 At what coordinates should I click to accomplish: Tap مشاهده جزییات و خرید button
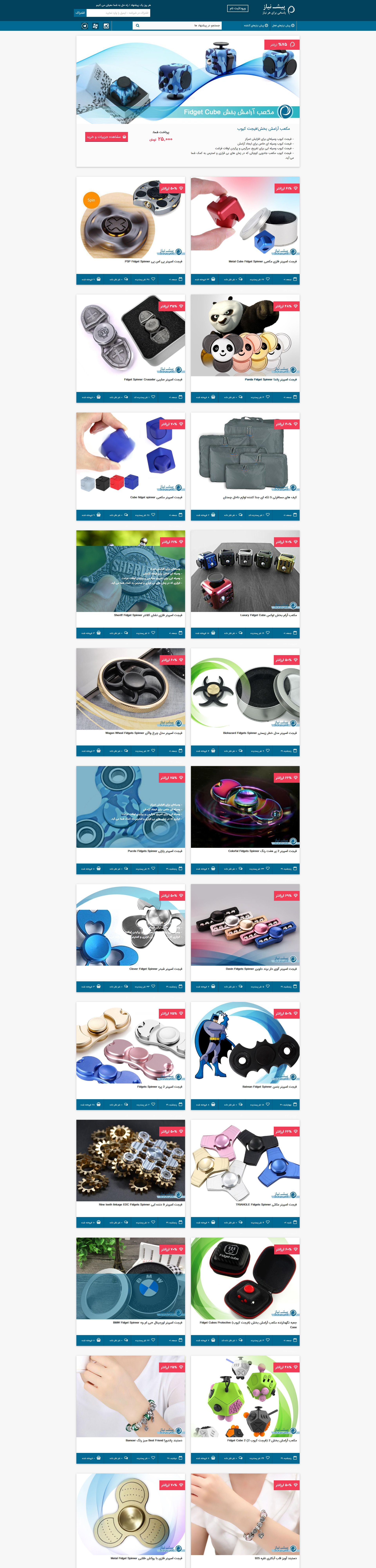(107, 137)
